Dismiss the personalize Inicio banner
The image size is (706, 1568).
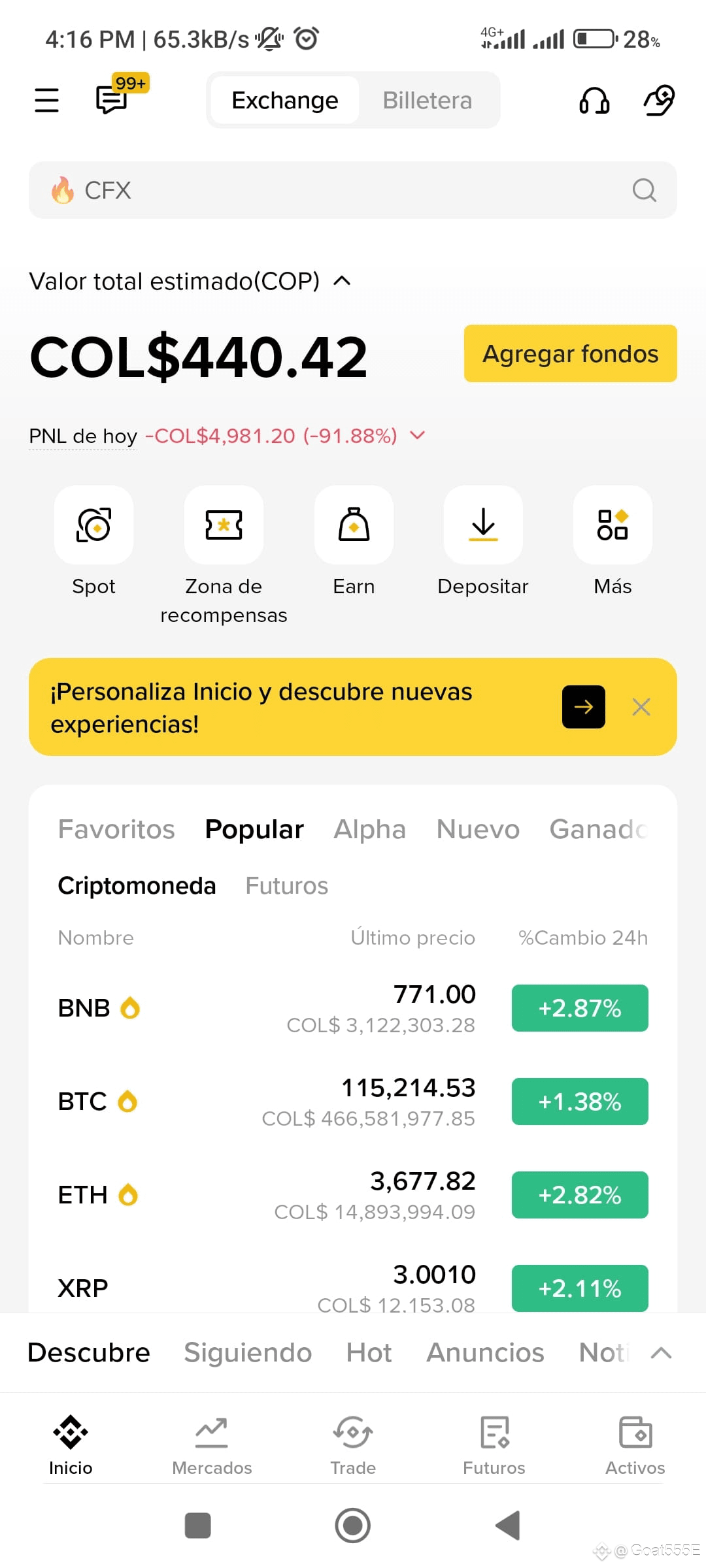641,707
